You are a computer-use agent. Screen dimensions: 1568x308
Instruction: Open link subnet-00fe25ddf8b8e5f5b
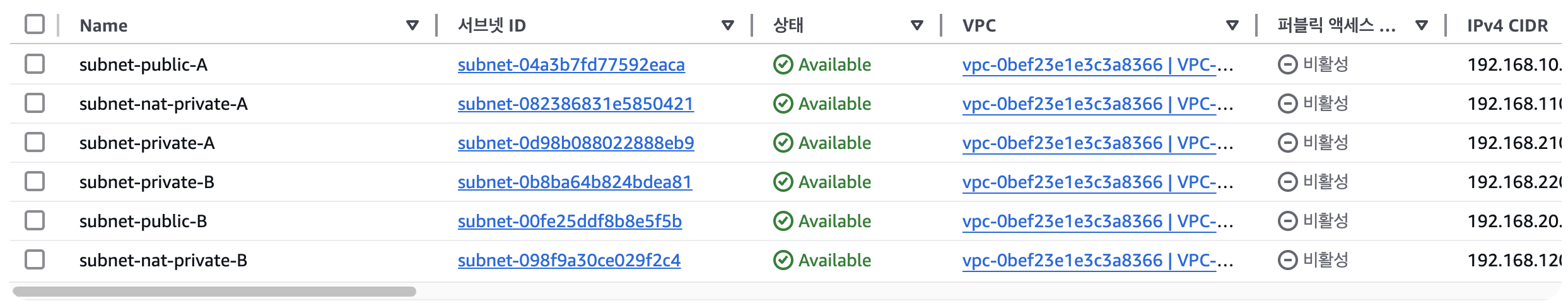570,221
